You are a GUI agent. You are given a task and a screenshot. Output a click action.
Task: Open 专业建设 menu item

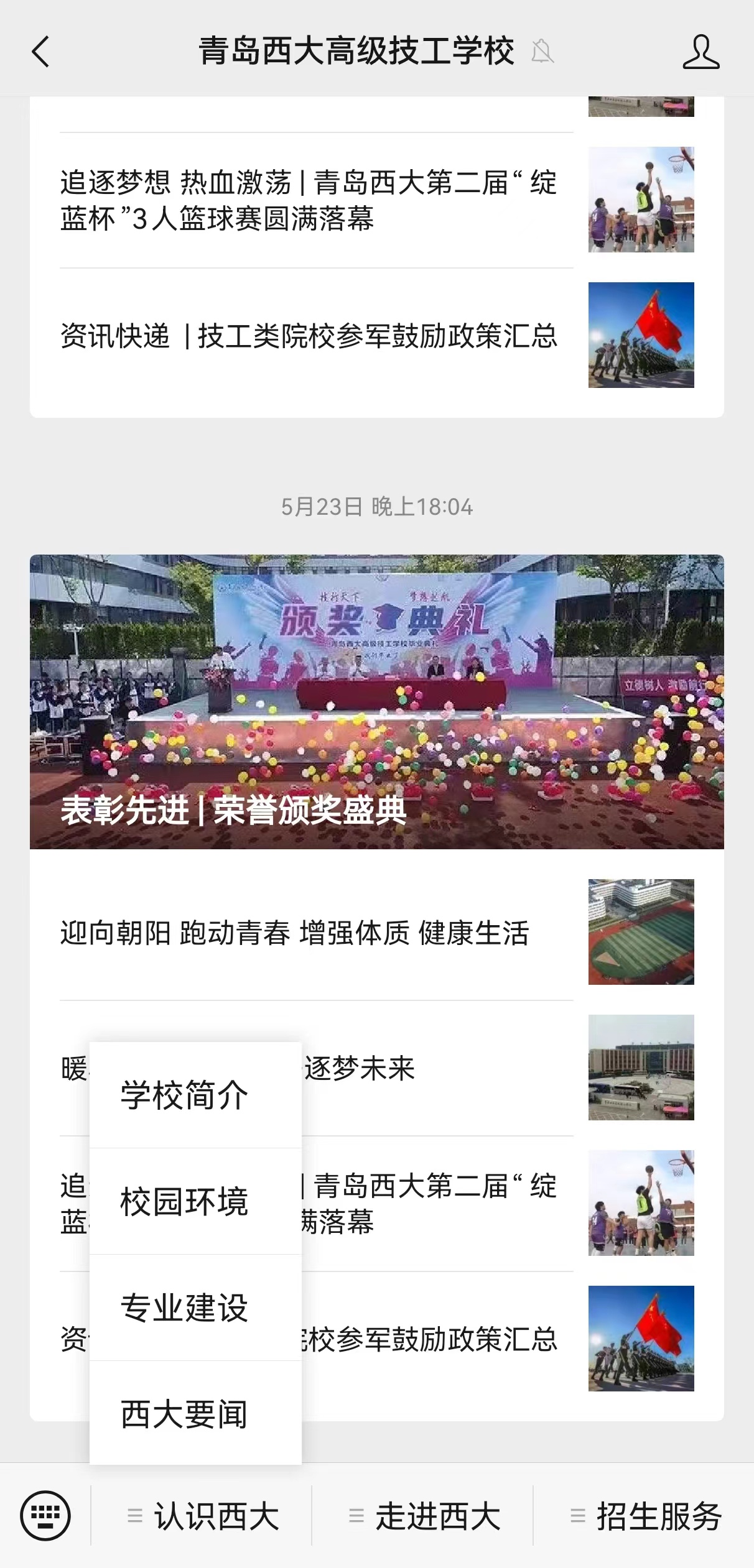[184, 1307]
